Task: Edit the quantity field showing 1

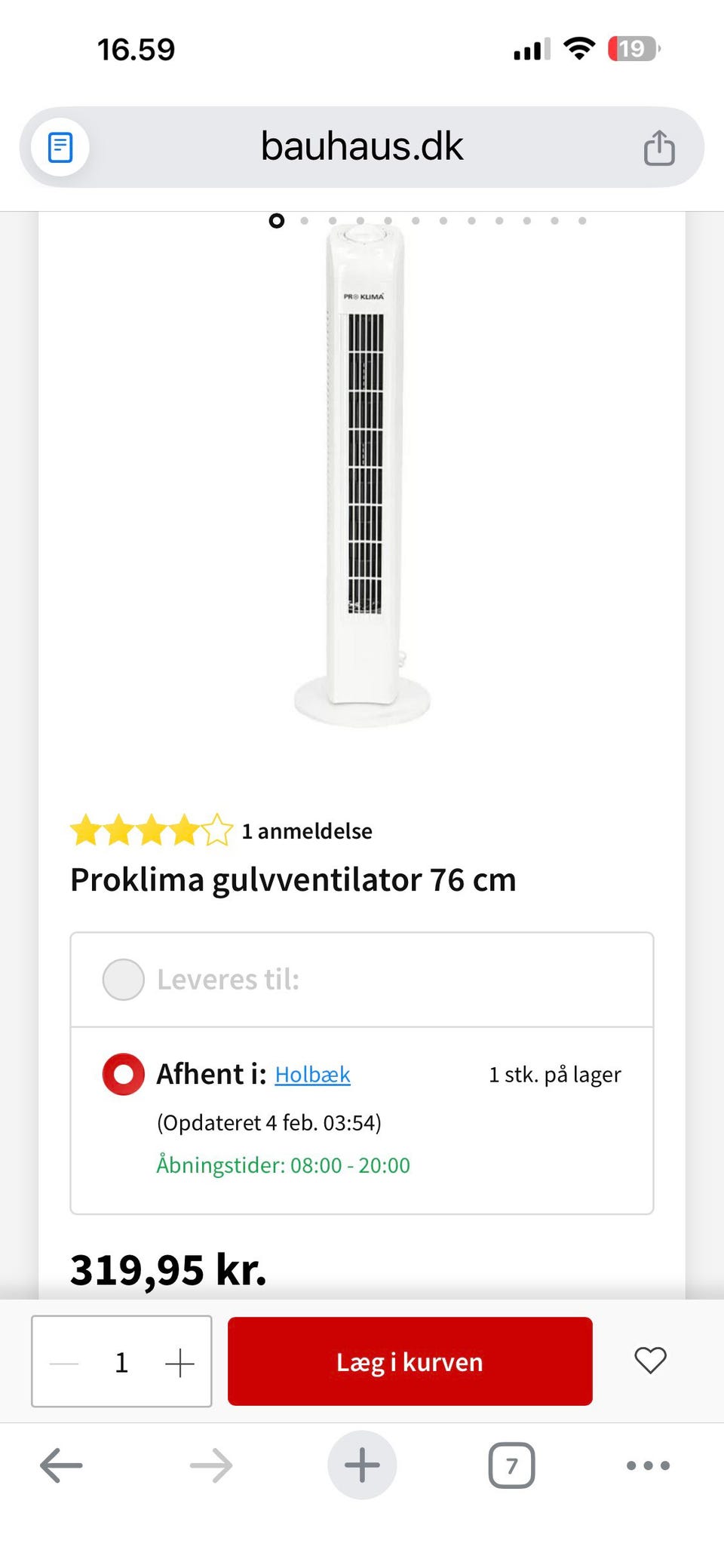Action: click(121, 1361)
